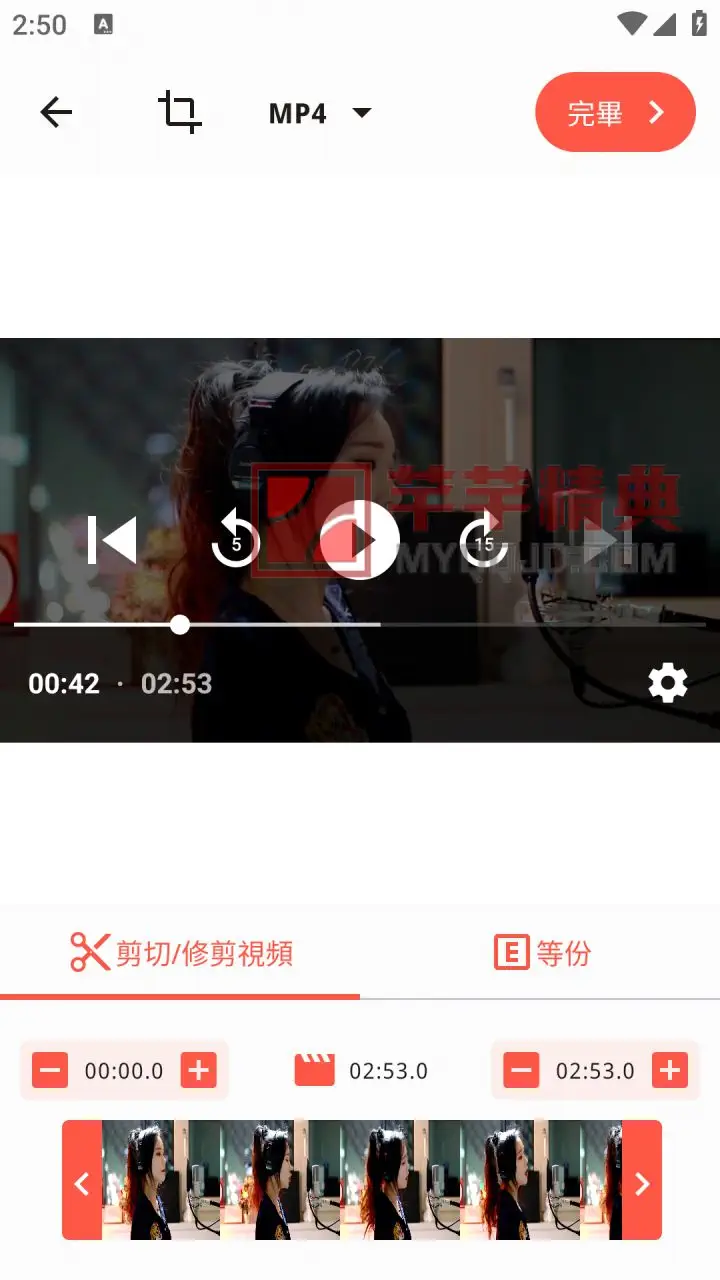
Task: Go back using the arrow icon
Action: click(56, 112)
